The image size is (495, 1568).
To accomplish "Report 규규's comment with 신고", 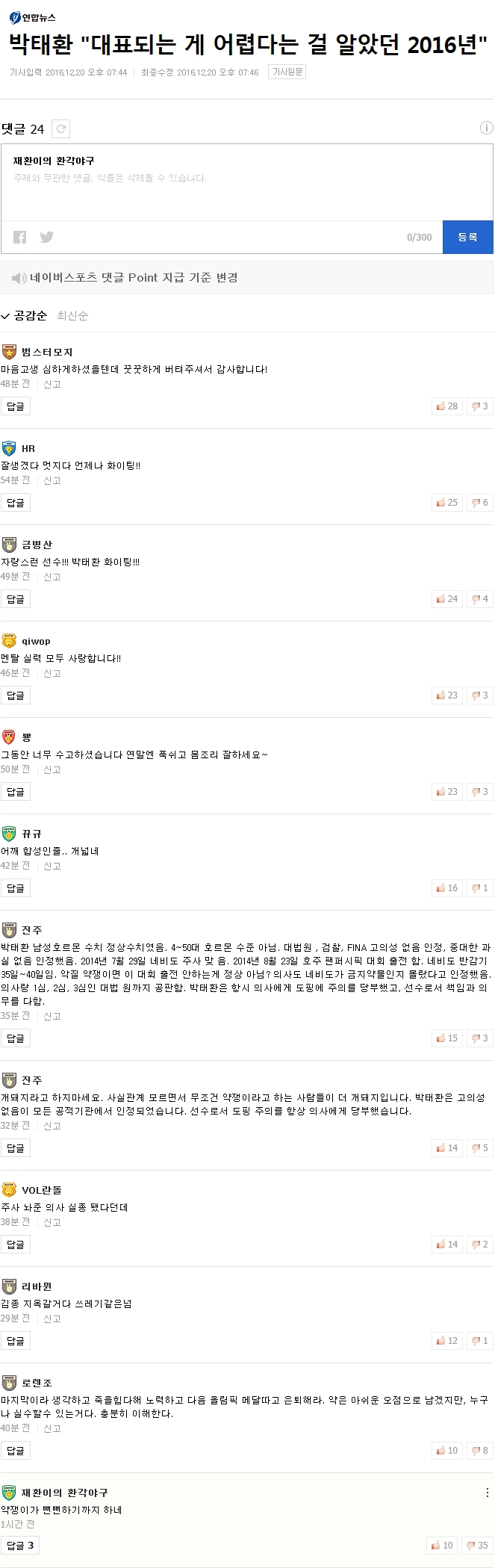I will coord(52,866).
